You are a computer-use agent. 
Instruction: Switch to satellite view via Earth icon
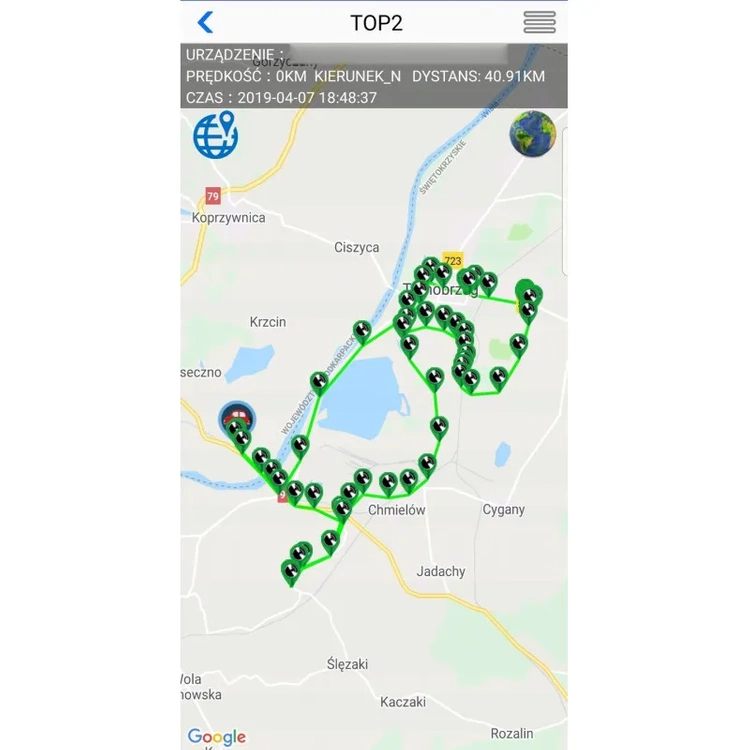click(x=532, y=135)
